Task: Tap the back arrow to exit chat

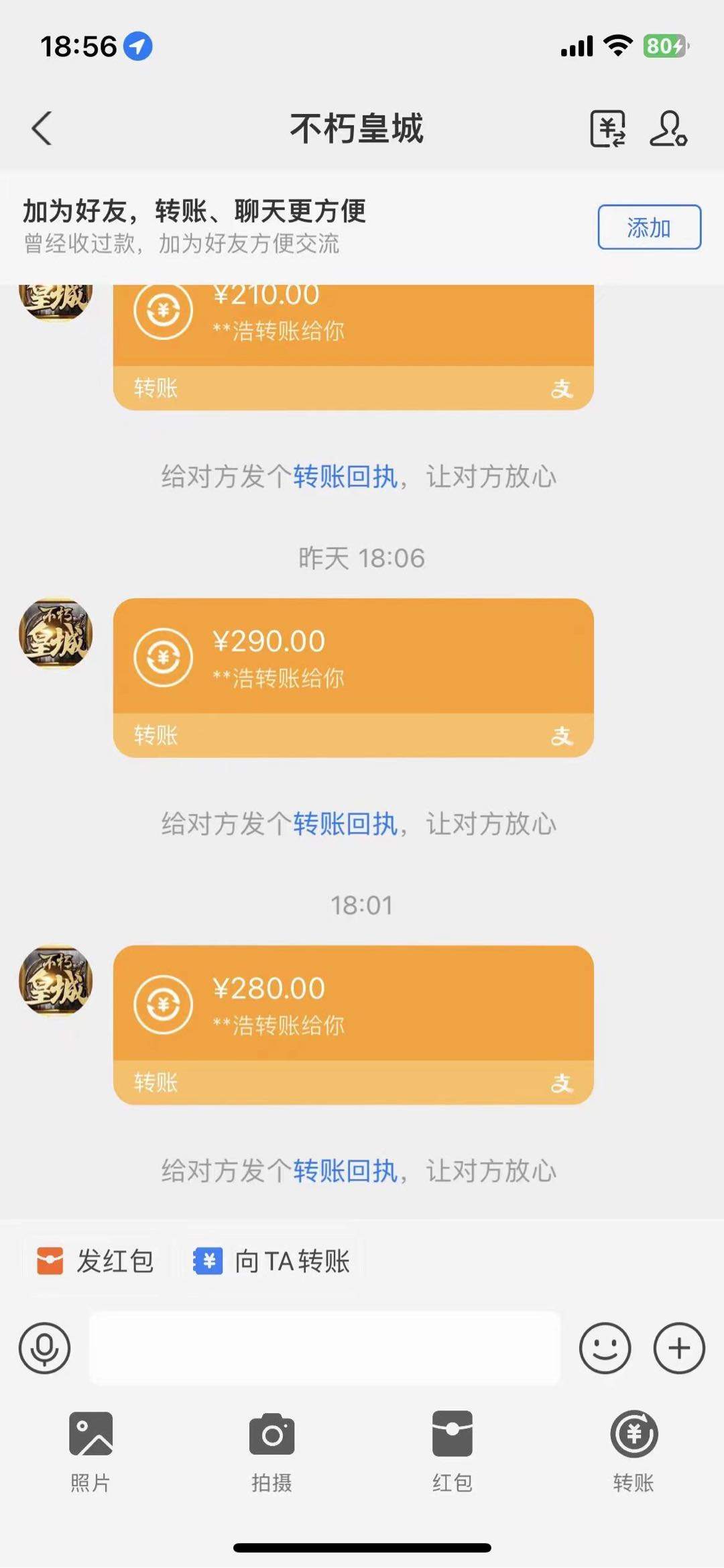Action: (x=42, y=127)
